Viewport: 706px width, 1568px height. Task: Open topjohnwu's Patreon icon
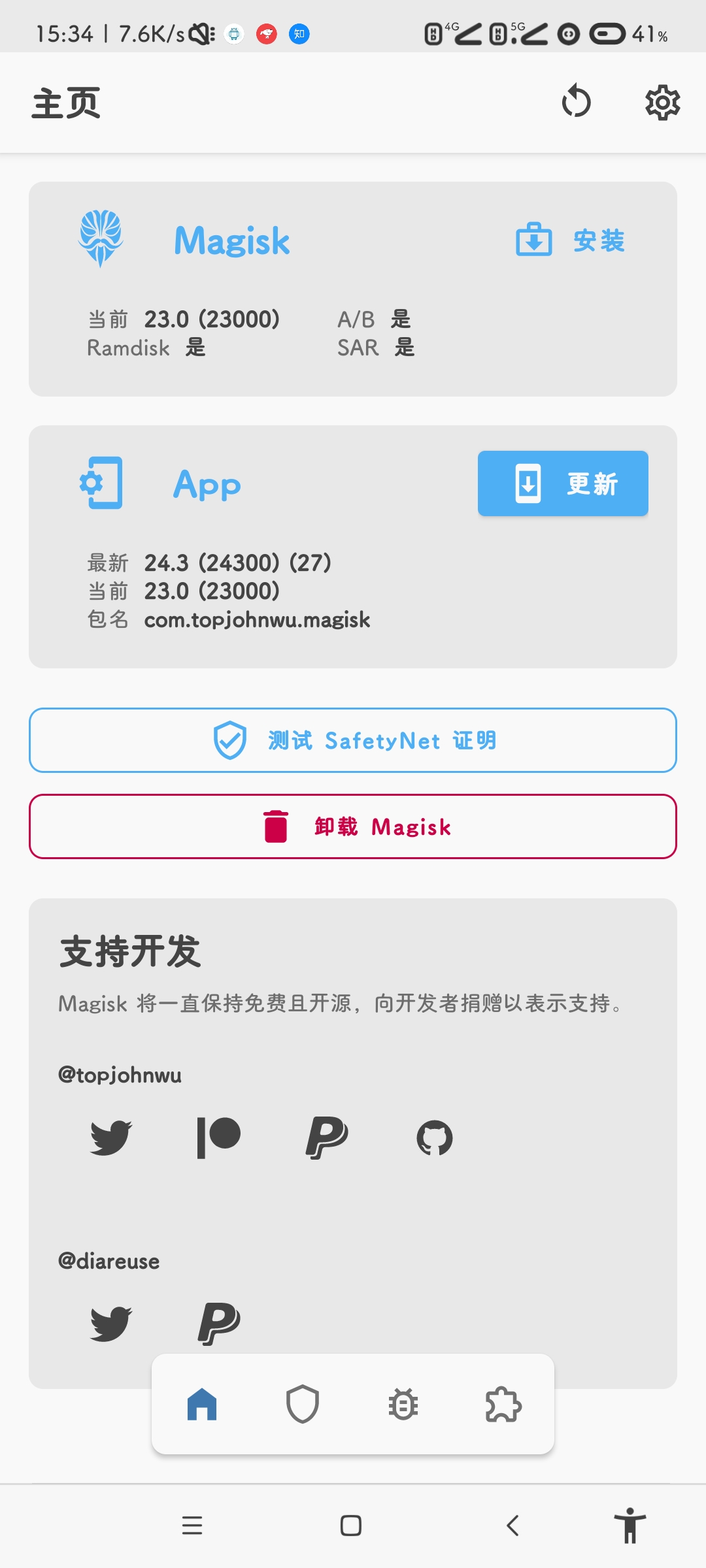(219, 1137)
